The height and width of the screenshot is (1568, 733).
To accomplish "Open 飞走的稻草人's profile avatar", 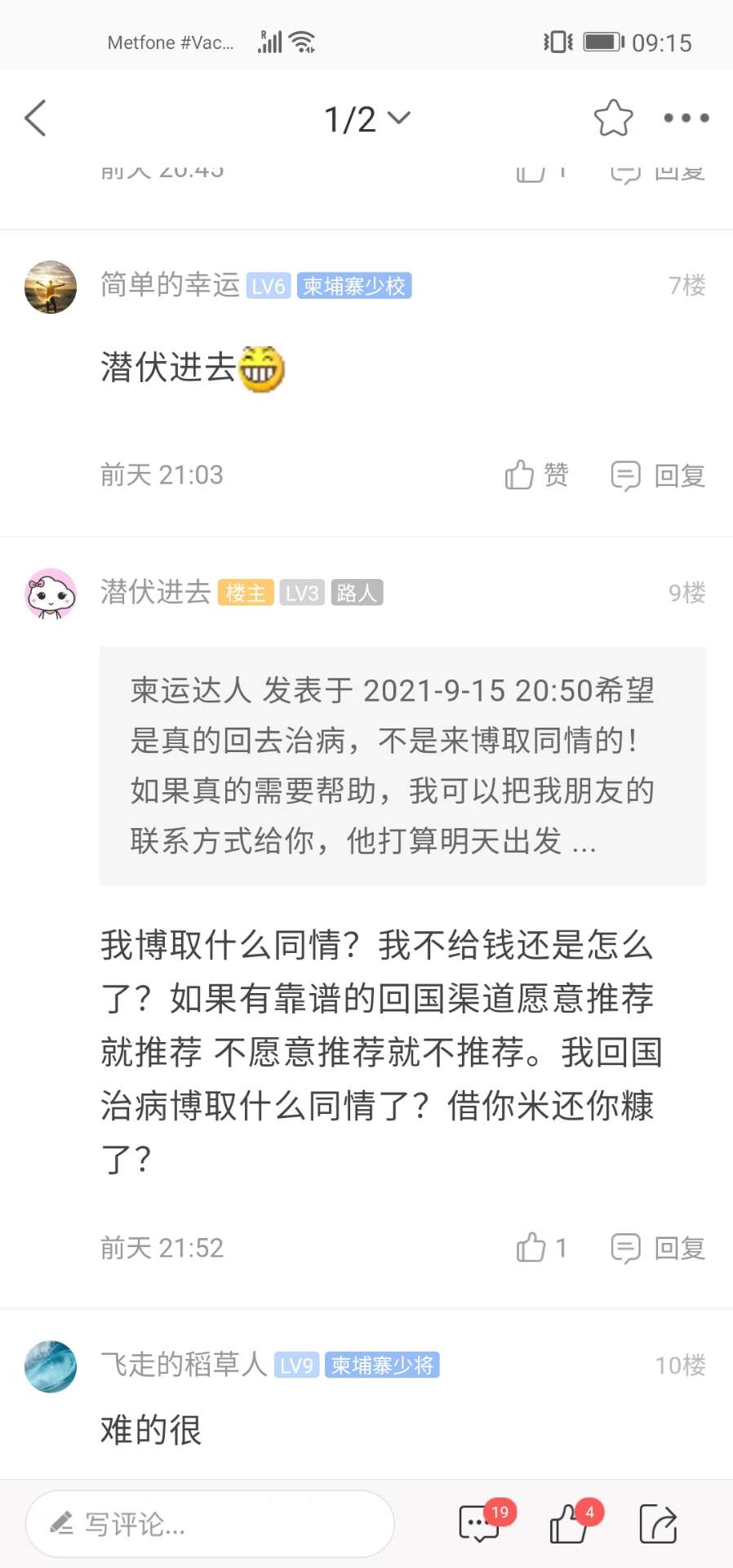I will tap(51, 1366).
